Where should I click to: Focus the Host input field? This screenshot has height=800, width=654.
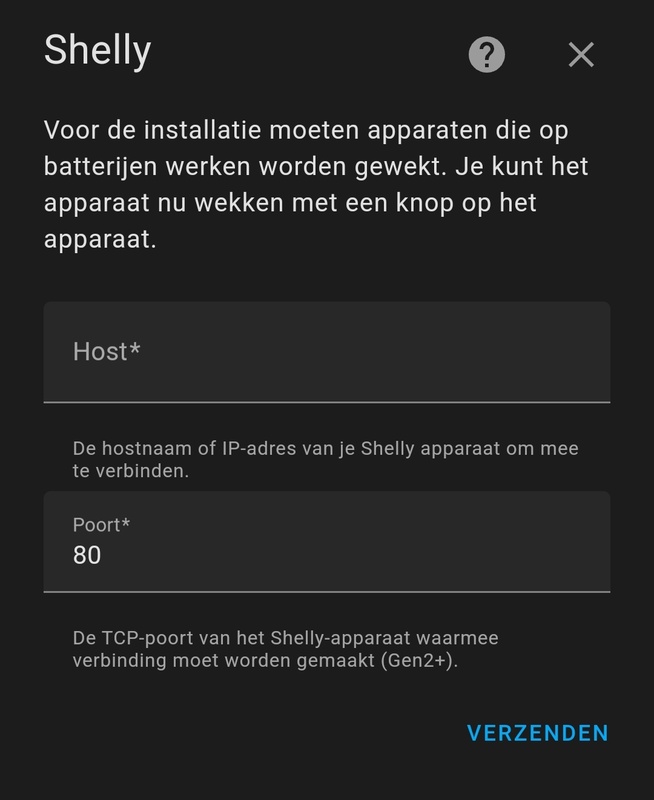(x=326, y=352)
